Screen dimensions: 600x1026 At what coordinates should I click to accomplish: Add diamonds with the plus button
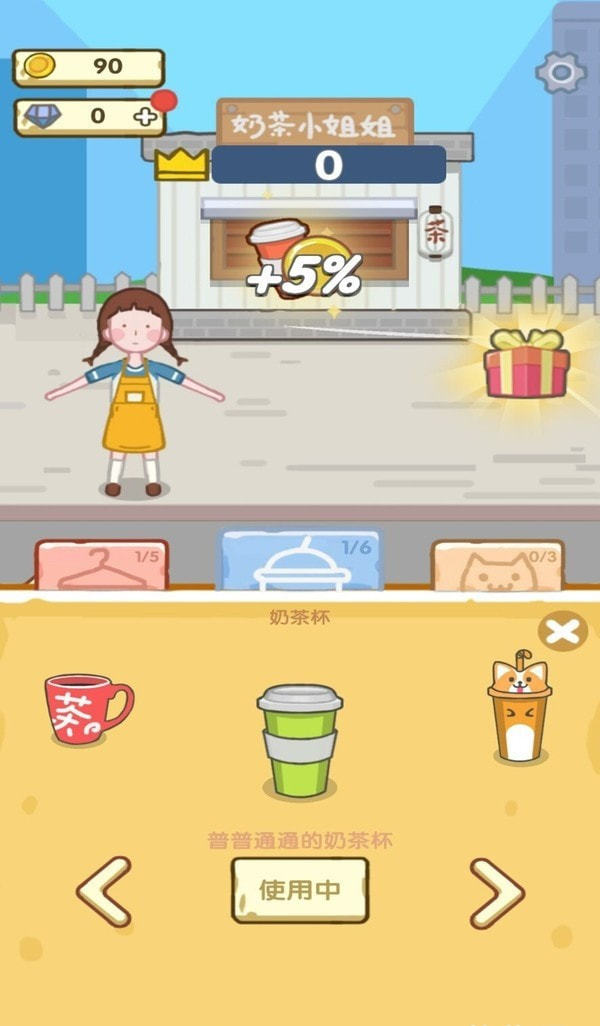146,117
